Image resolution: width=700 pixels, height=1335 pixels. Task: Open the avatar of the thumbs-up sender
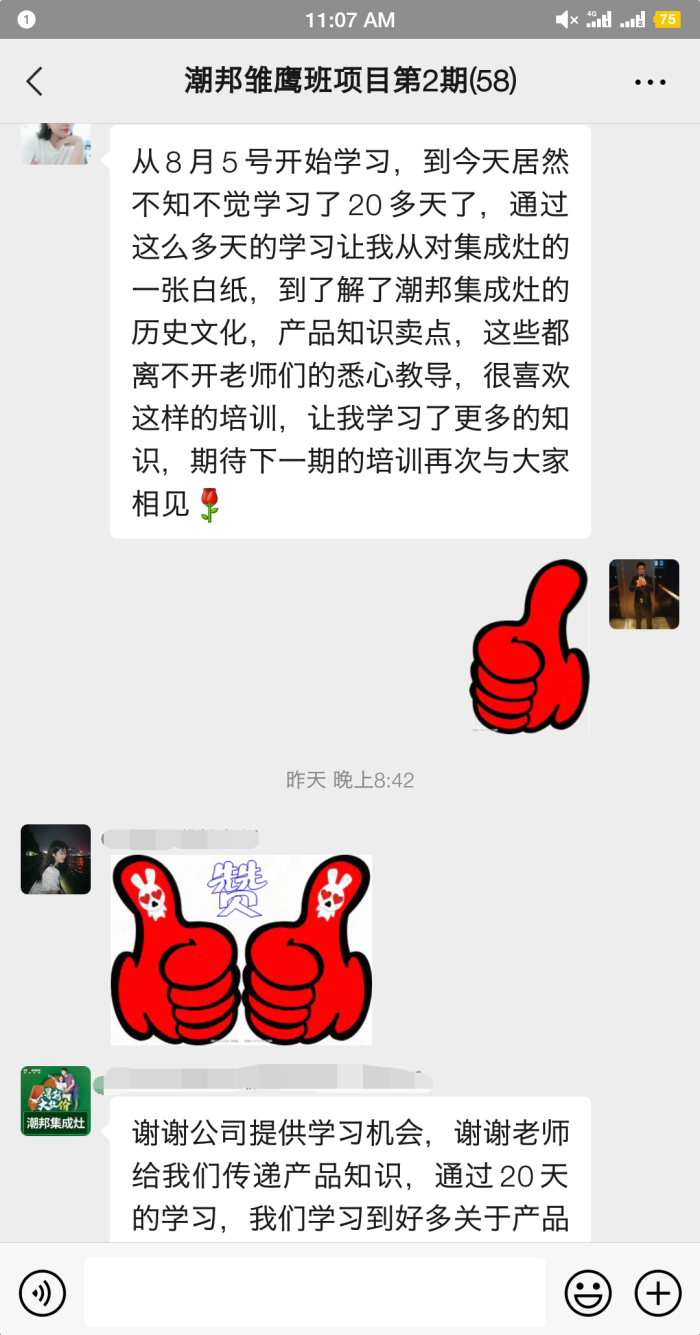point(644,594)
